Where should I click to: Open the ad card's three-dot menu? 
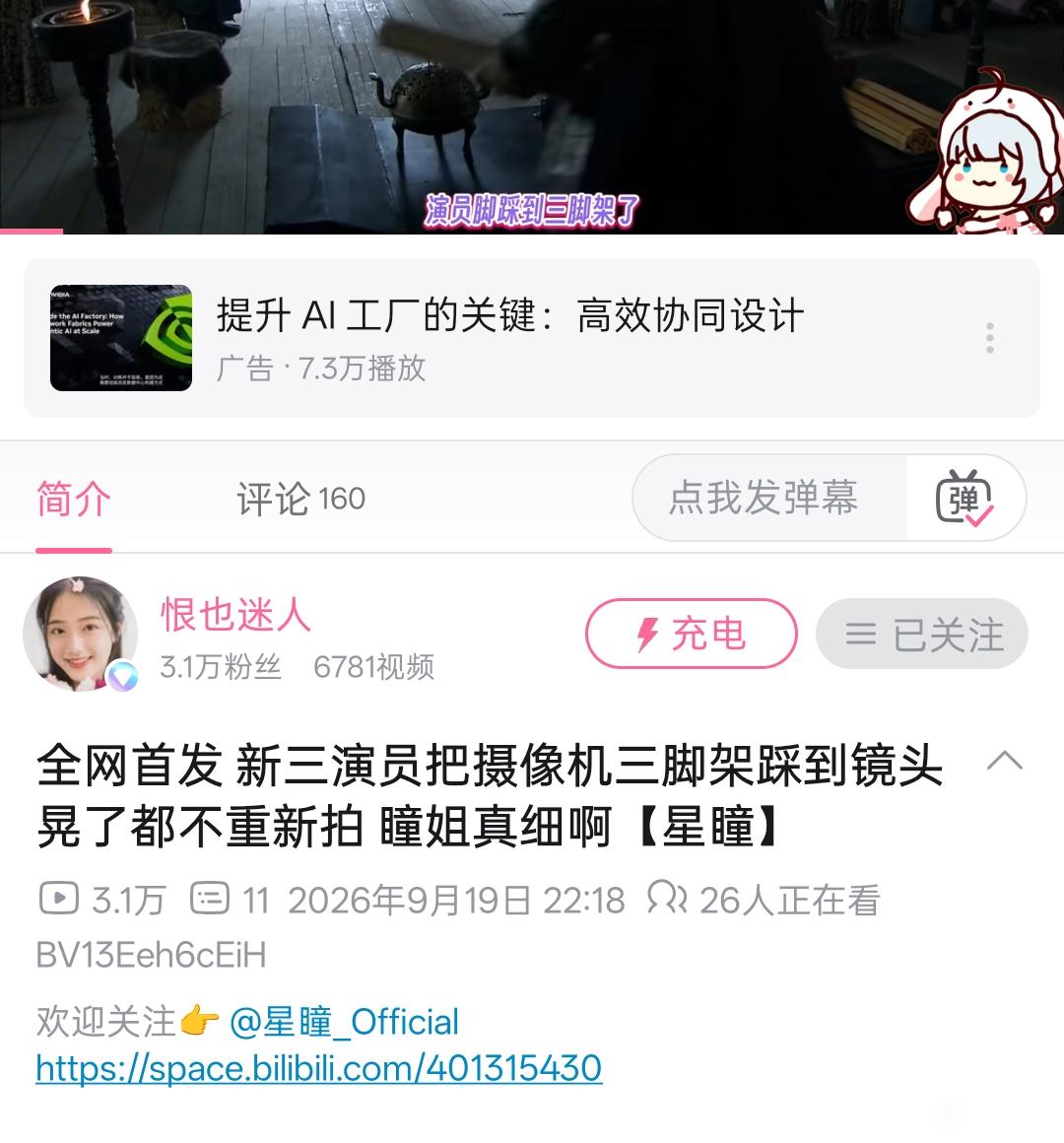(990, 338)
